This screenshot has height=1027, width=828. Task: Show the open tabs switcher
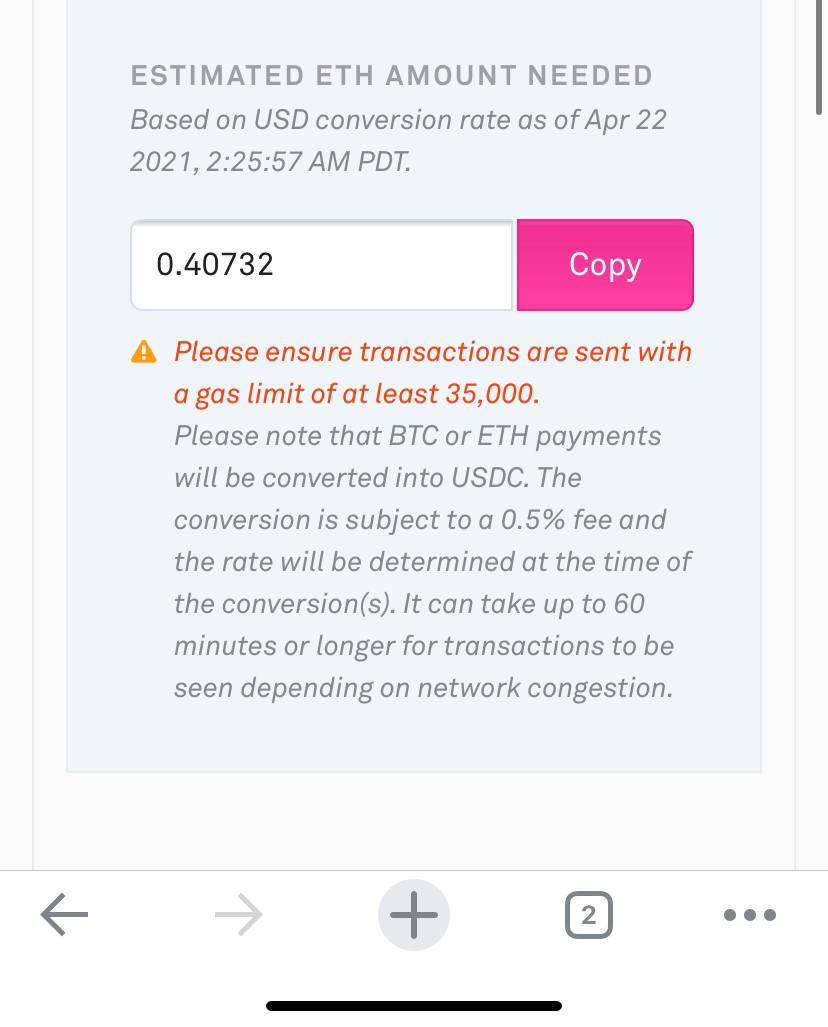[x=588, y=915]
